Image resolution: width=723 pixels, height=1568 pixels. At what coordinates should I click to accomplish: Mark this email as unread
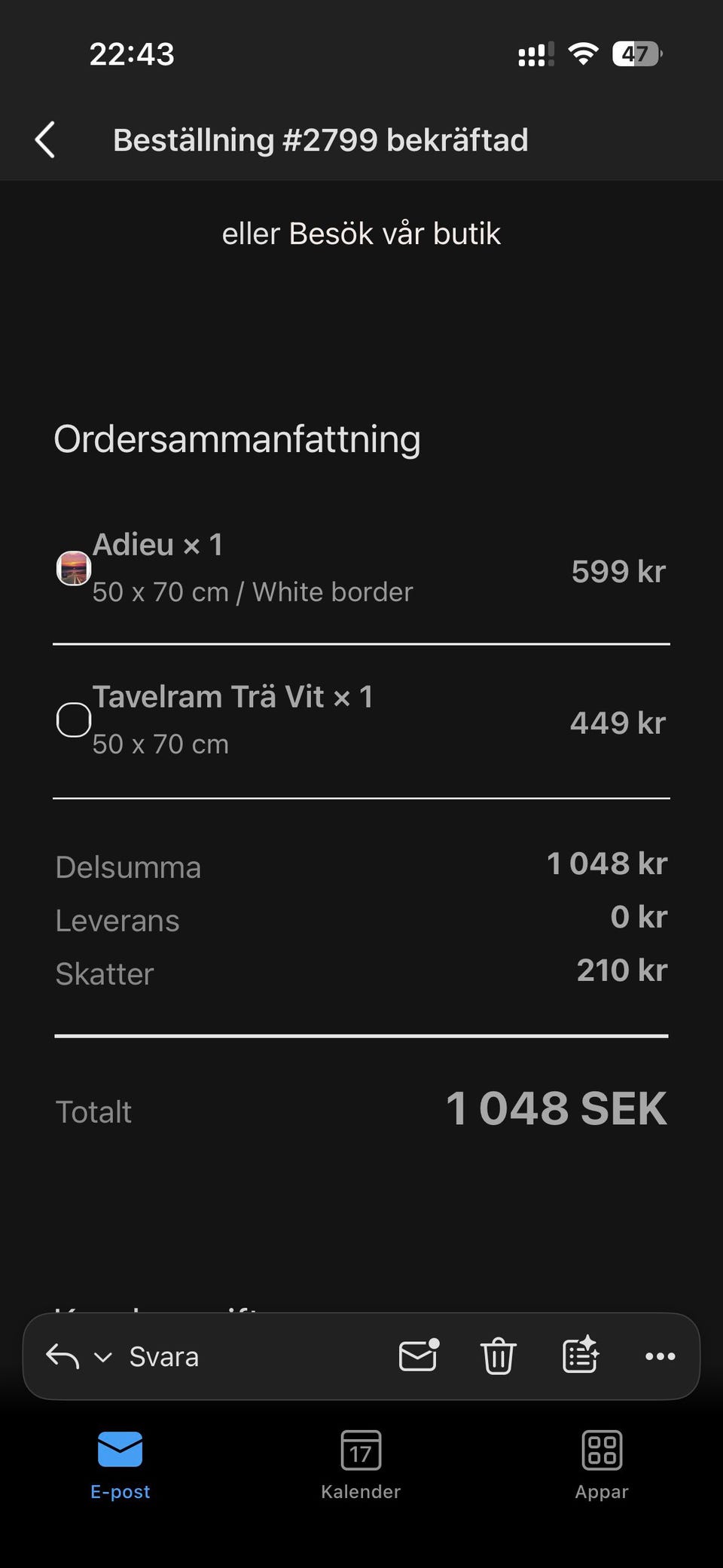pos(419,1356)
